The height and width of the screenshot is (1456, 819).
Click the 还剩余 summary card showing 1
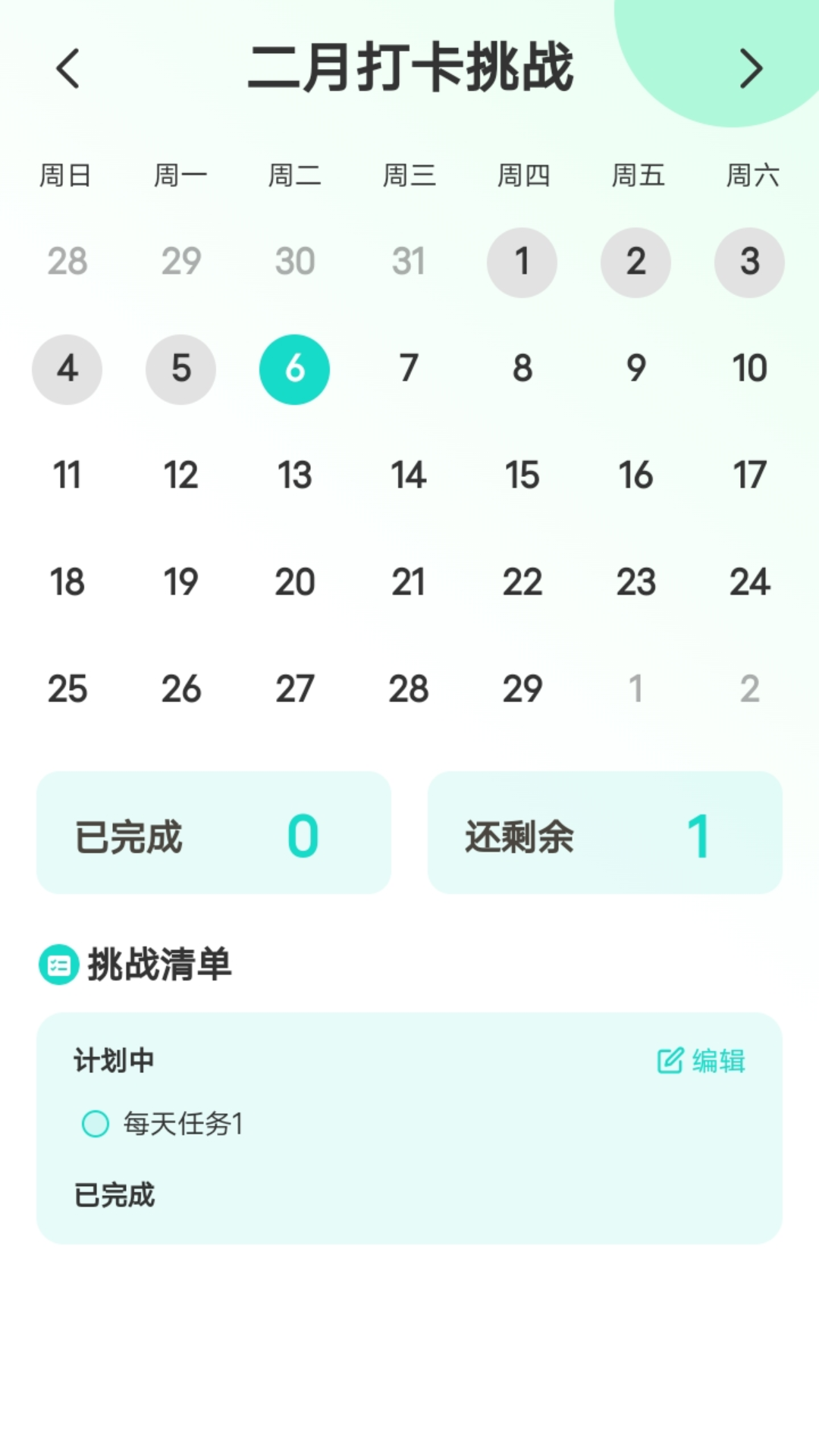coord(604,832)
